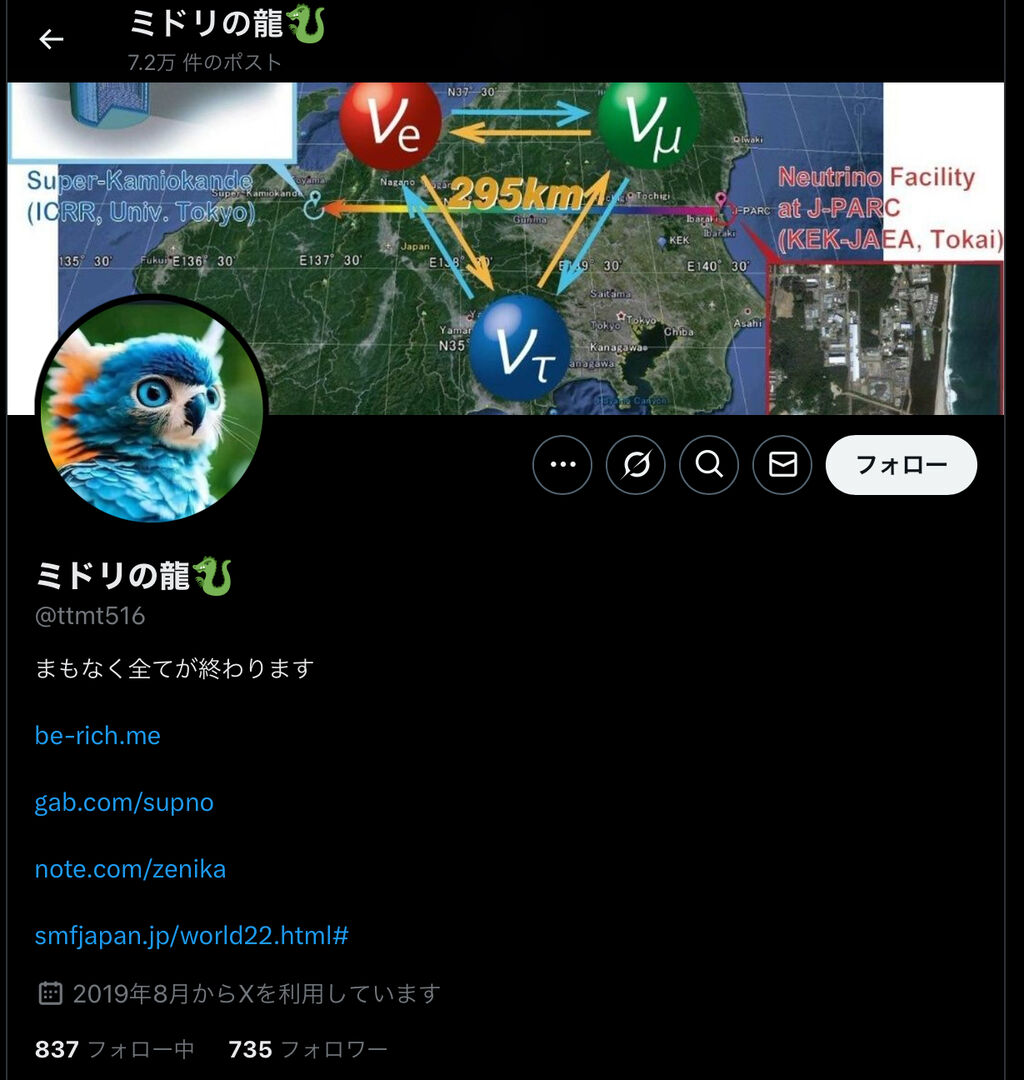This screenshot has height=1080, width=1024.
Task: View the 837 フォロー中 list
Action: [114, 1049]
